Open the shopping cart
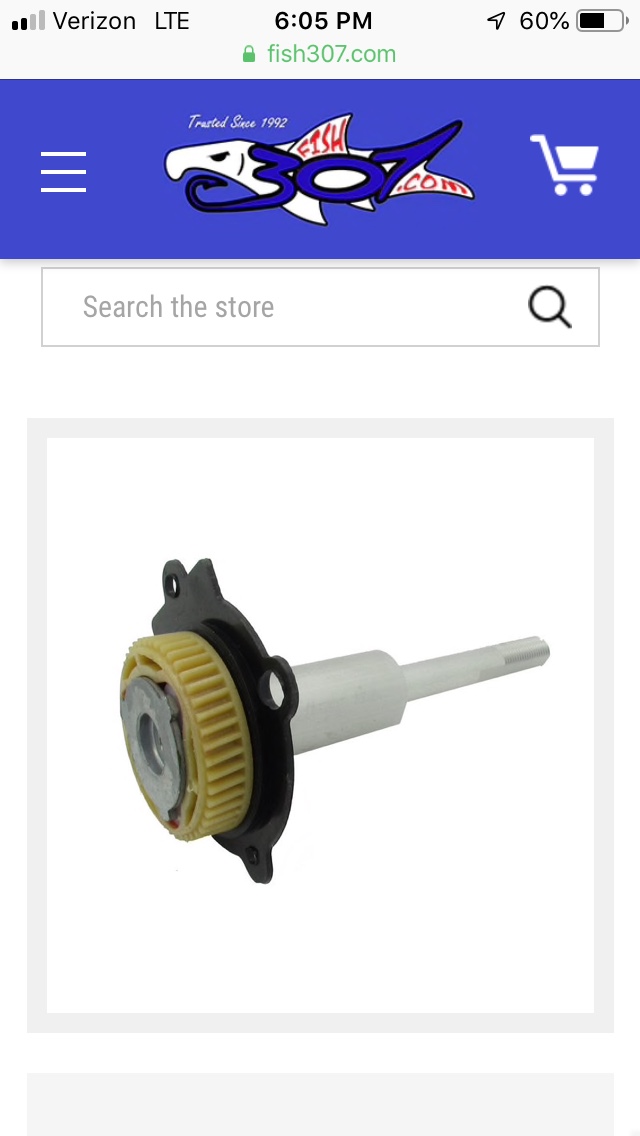 point(564,165)
